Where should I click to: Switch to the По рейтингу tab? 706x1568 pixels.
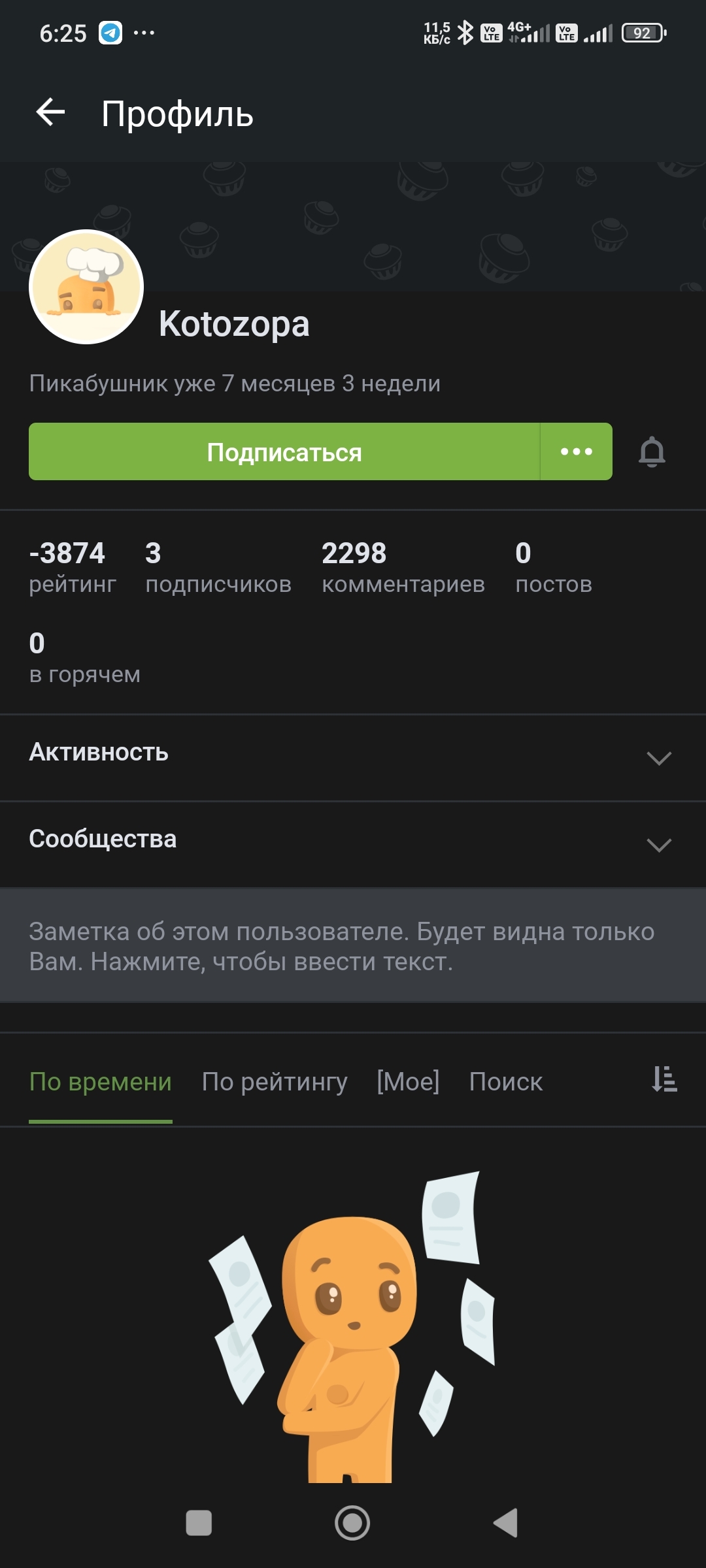[x=275, y=1082]
